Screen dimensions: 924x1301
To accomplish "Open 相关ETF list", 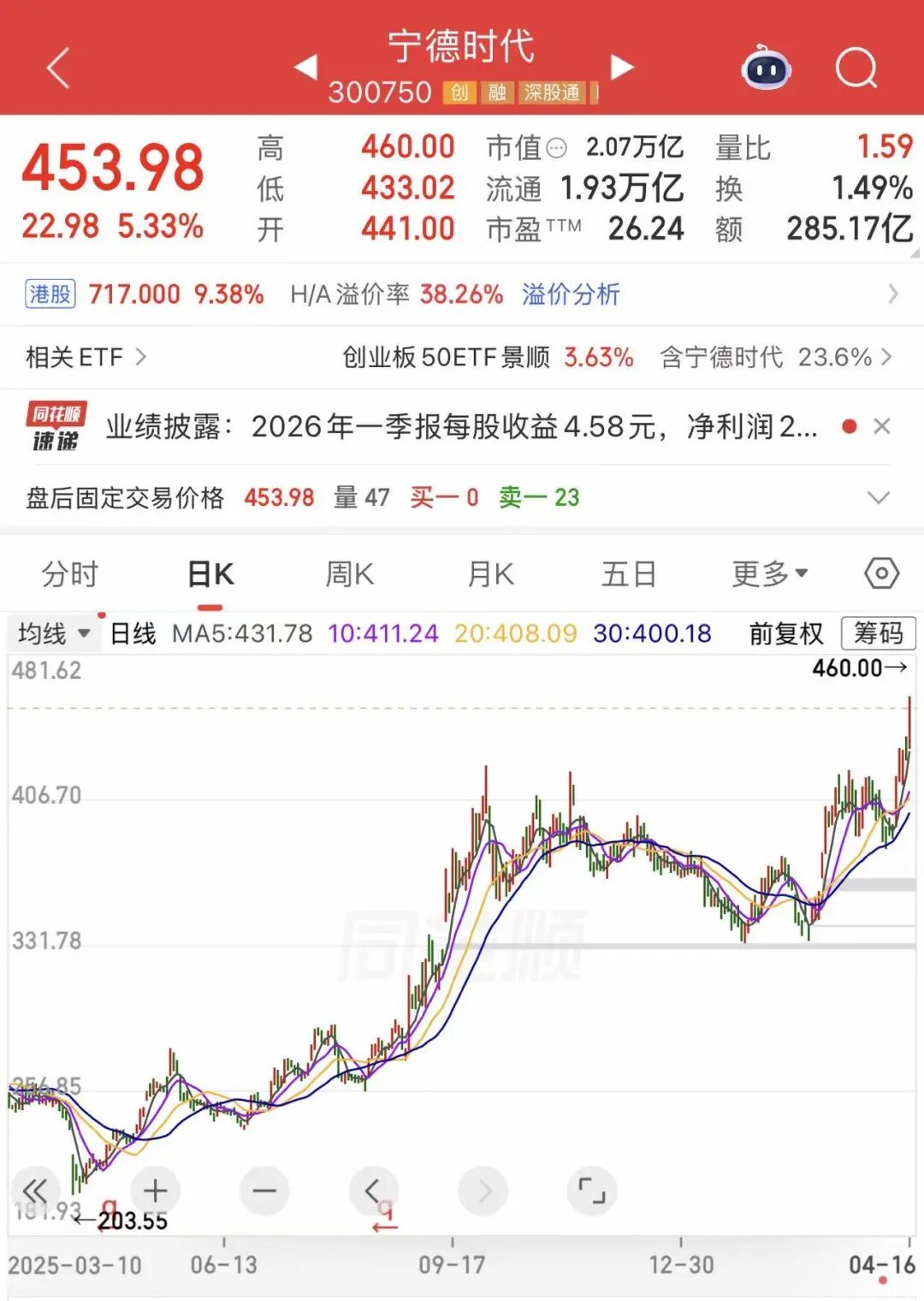I will pyautogui.click(x=86, y=357).
